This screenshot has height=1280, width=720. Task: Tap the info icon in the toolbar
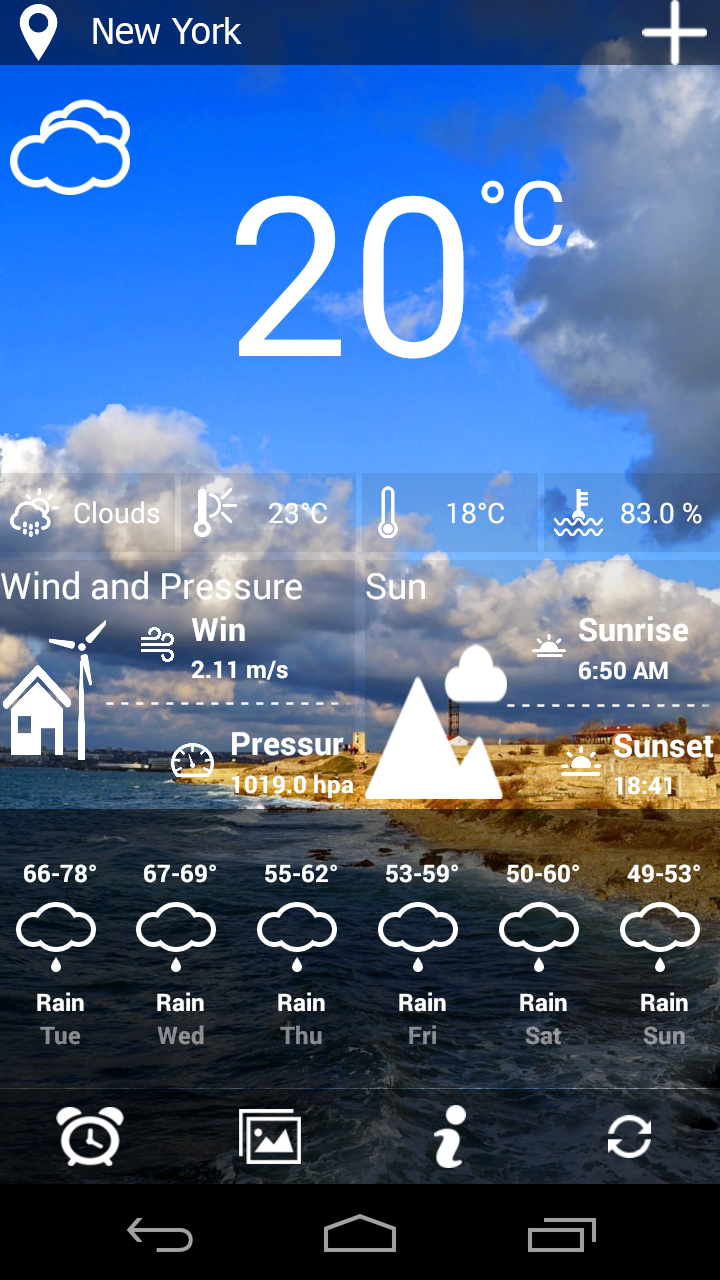[x=448, y=1137]
